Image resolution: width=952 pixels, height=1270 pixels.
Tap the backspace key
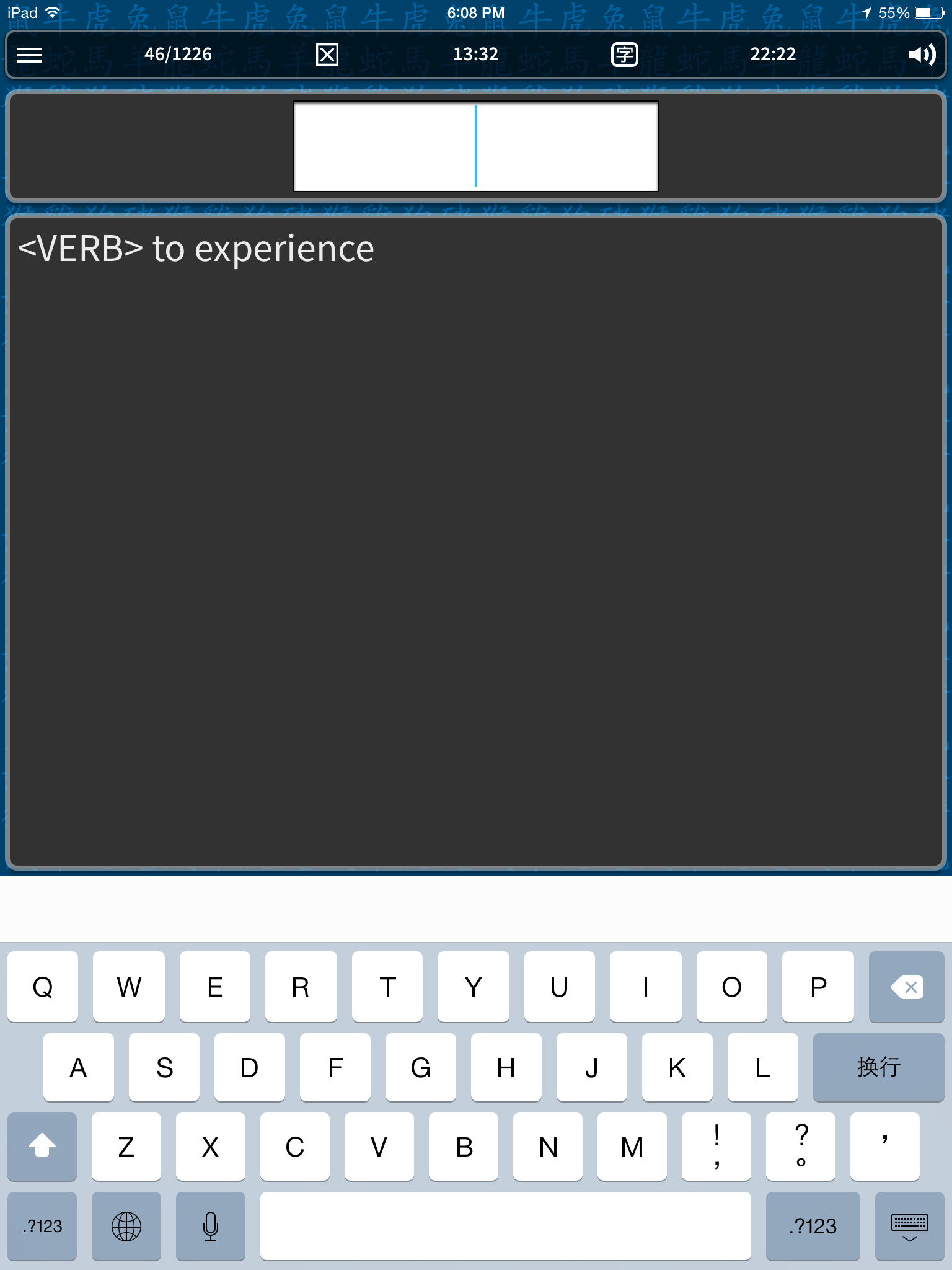[906, 987]
